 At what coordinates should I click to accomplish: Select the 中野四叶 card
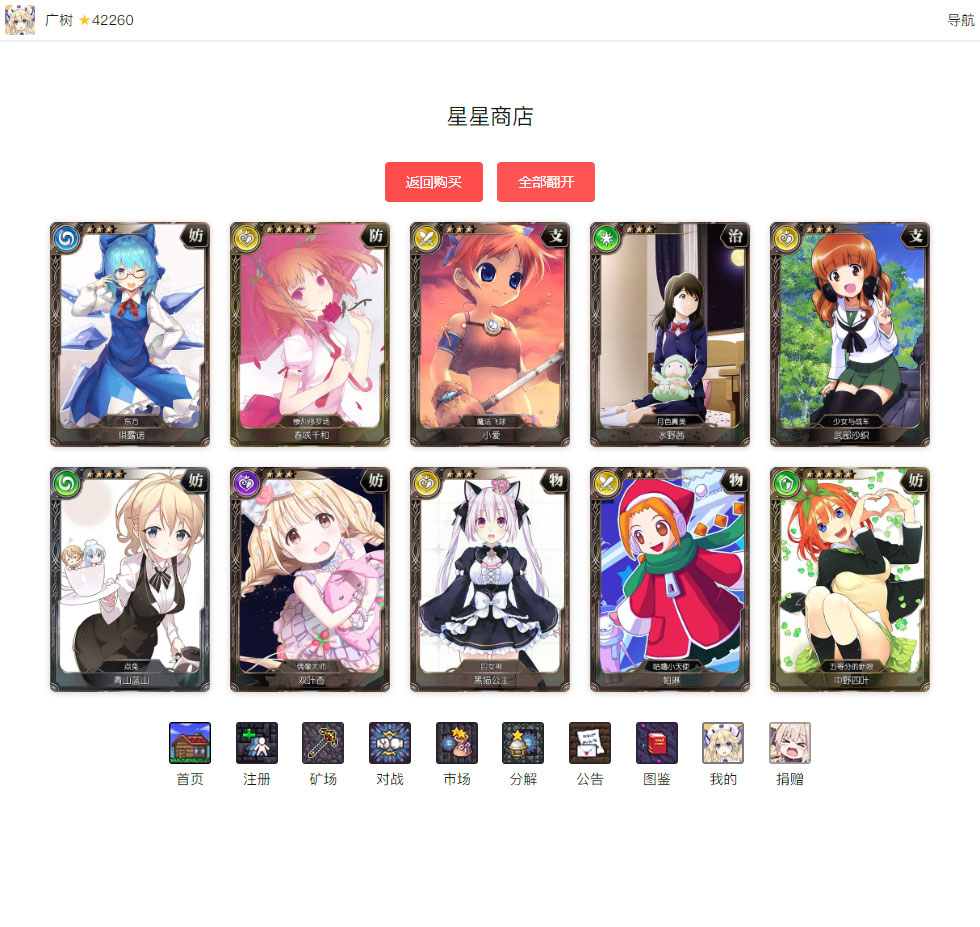850,579
